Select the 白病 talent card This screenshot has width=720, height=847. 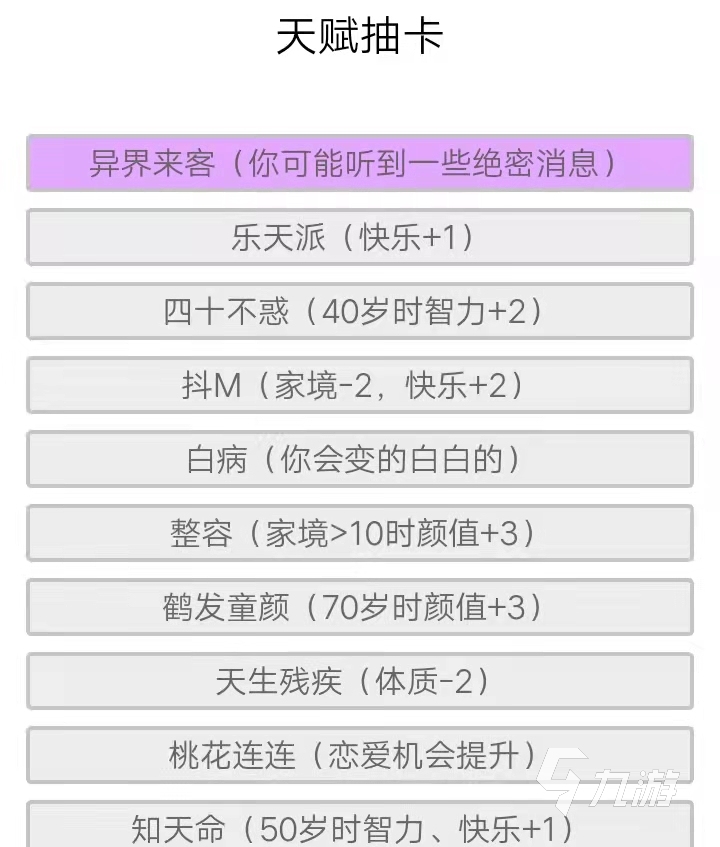[359, 459]
